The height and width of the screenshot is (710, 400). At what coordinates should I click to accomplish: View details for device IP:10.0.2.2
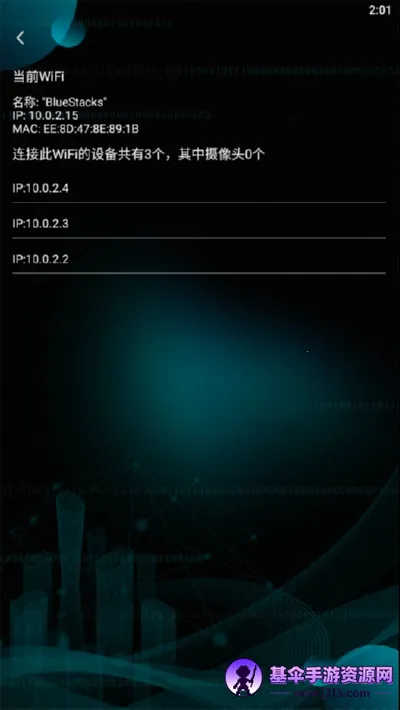[x=199, y=259]
